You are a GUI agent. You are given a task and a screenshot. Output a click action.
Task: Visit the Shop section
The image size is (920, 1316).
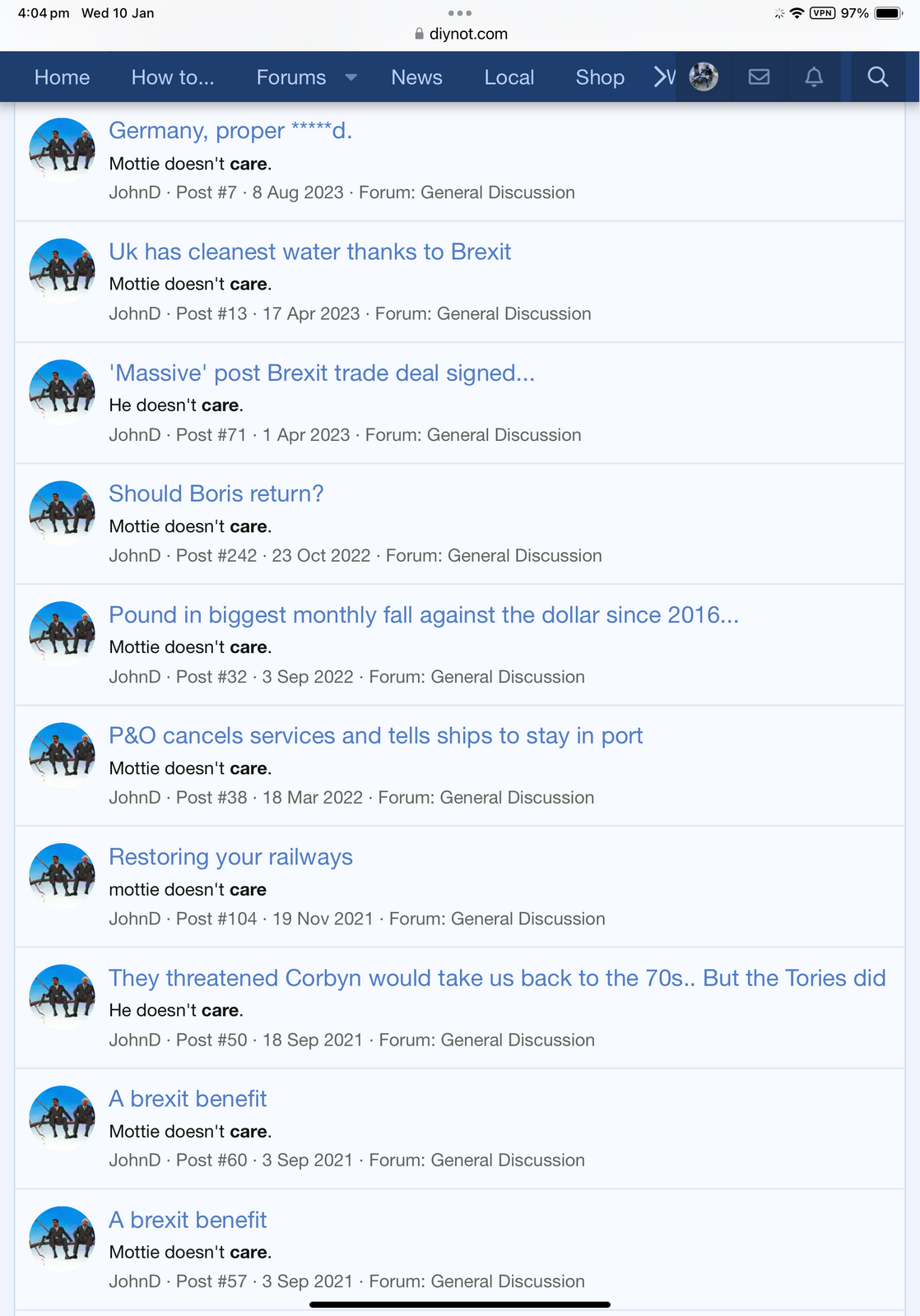click(599, 77)
